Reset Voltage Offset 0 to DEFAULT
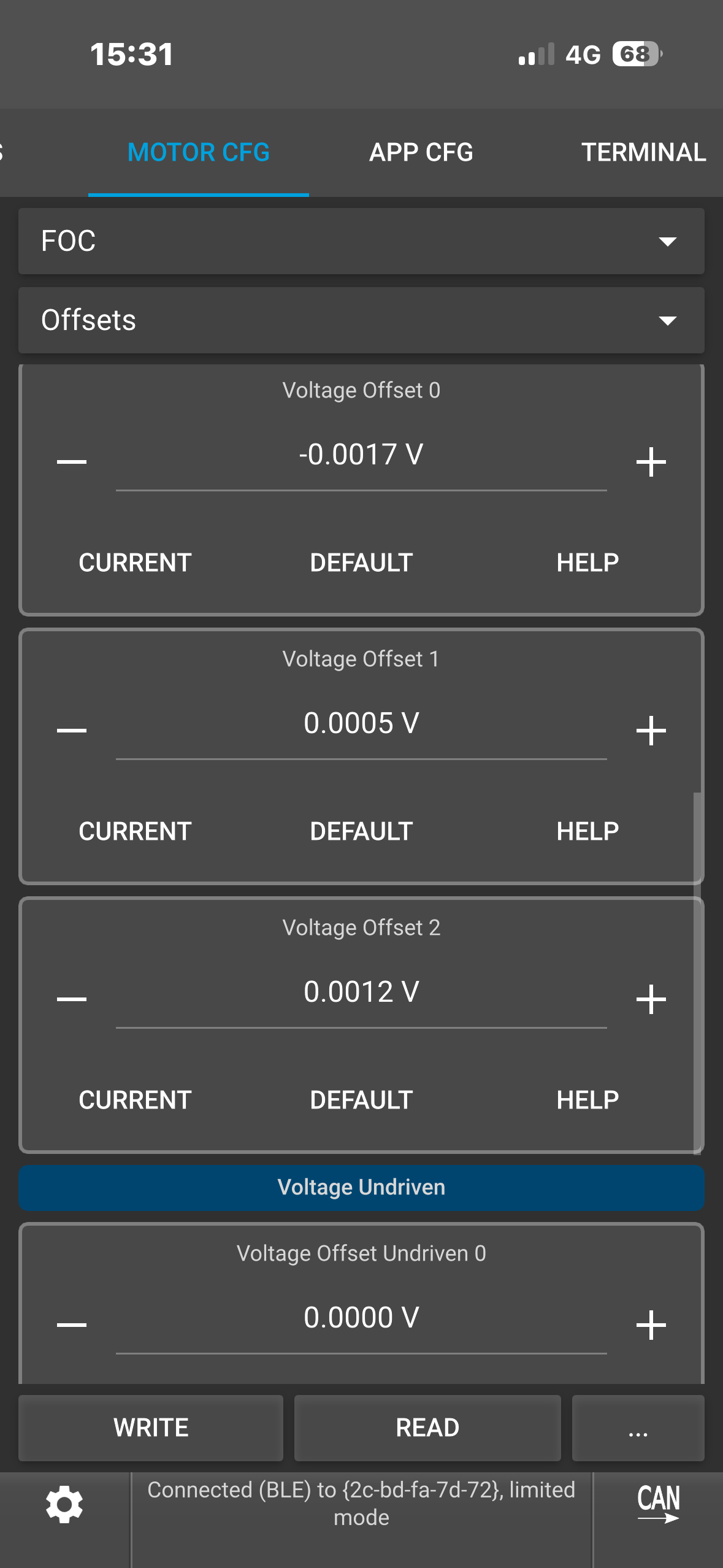Image resolution: width=723 pixels, height=1568 pixels. point(361,563)
